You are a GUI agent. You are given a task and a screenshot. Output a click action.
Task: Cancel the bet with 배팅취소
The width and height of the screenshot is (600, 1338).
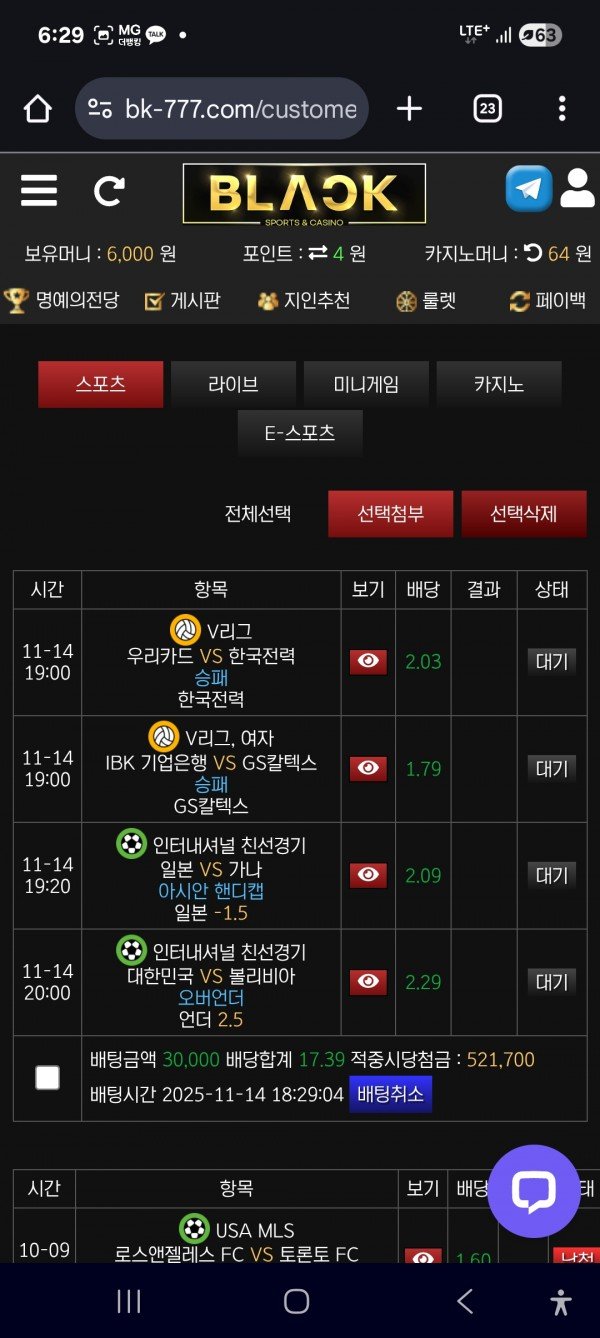click(x=390, y=1094)
